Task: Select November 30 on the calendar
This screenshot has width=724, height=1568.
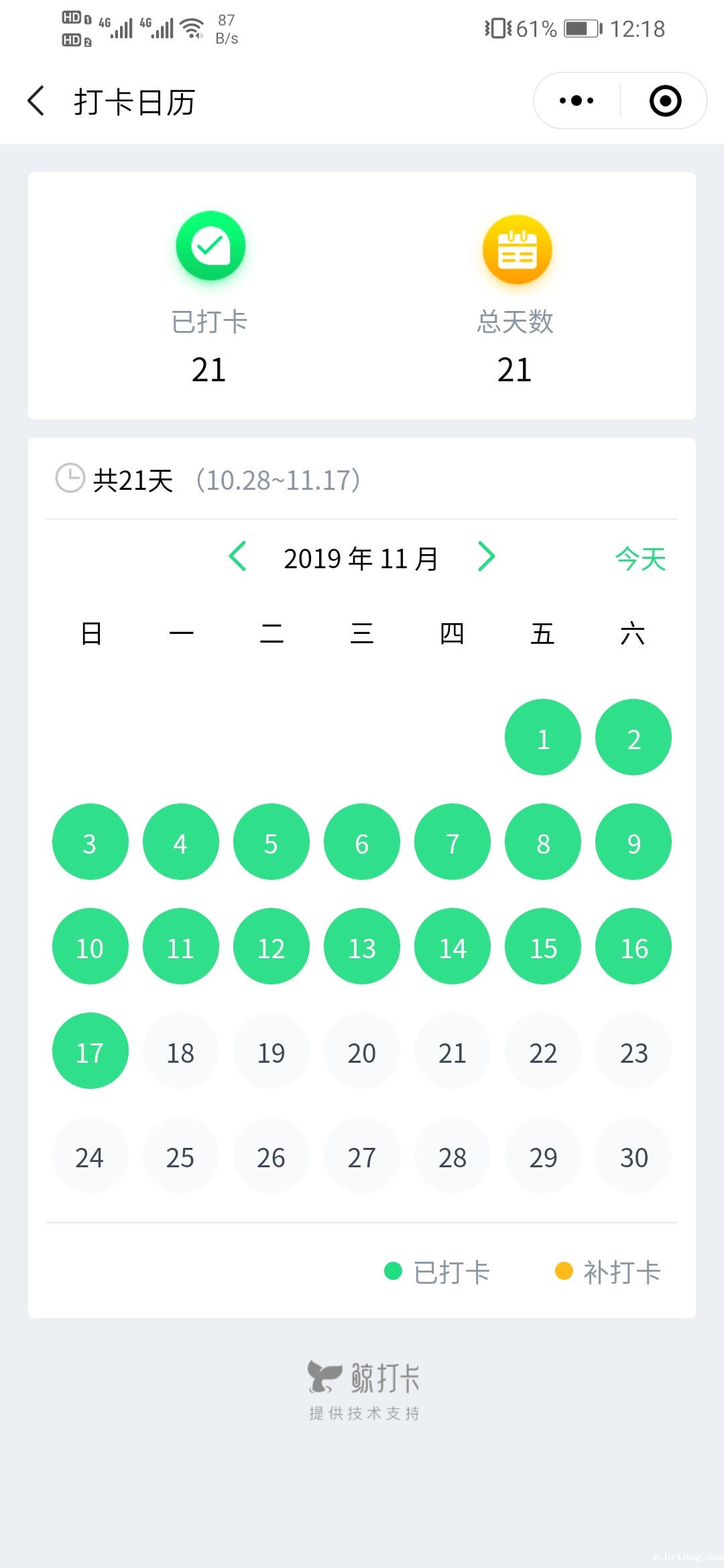Action: pos(633,1155)
